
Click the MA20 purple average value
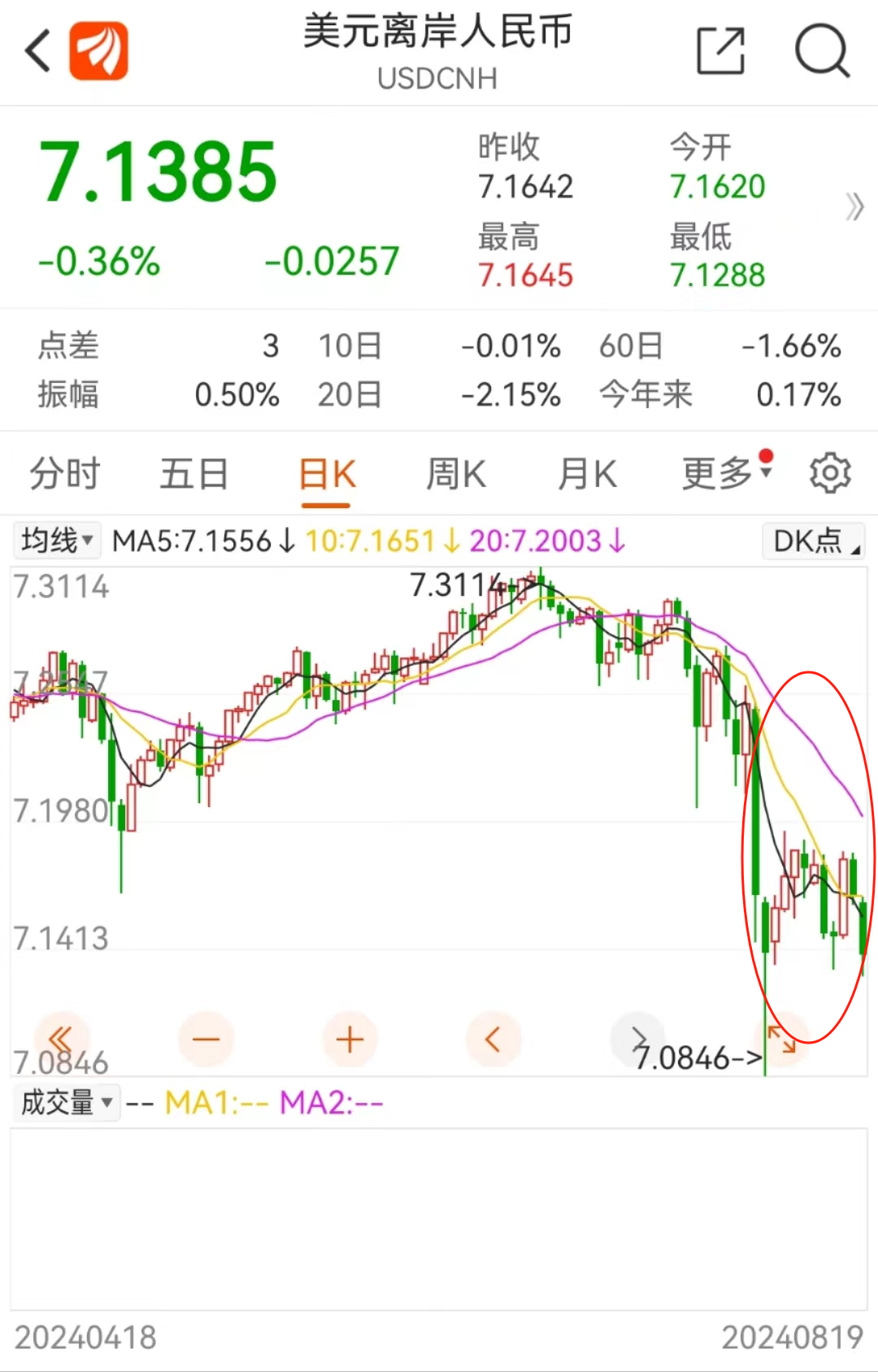coord(532,541)
